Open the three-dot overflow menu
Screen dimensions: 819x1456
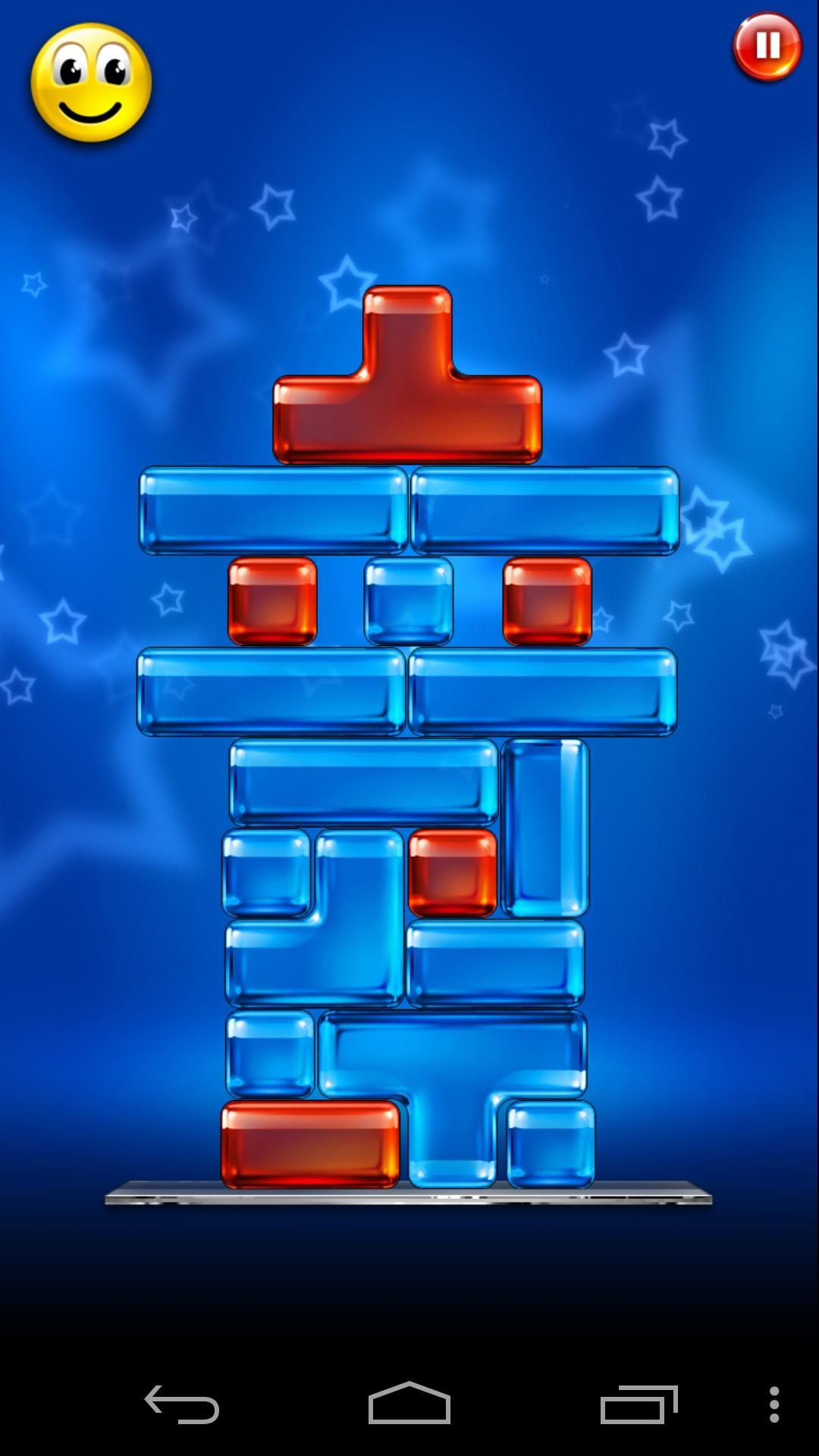point(773,1404)
